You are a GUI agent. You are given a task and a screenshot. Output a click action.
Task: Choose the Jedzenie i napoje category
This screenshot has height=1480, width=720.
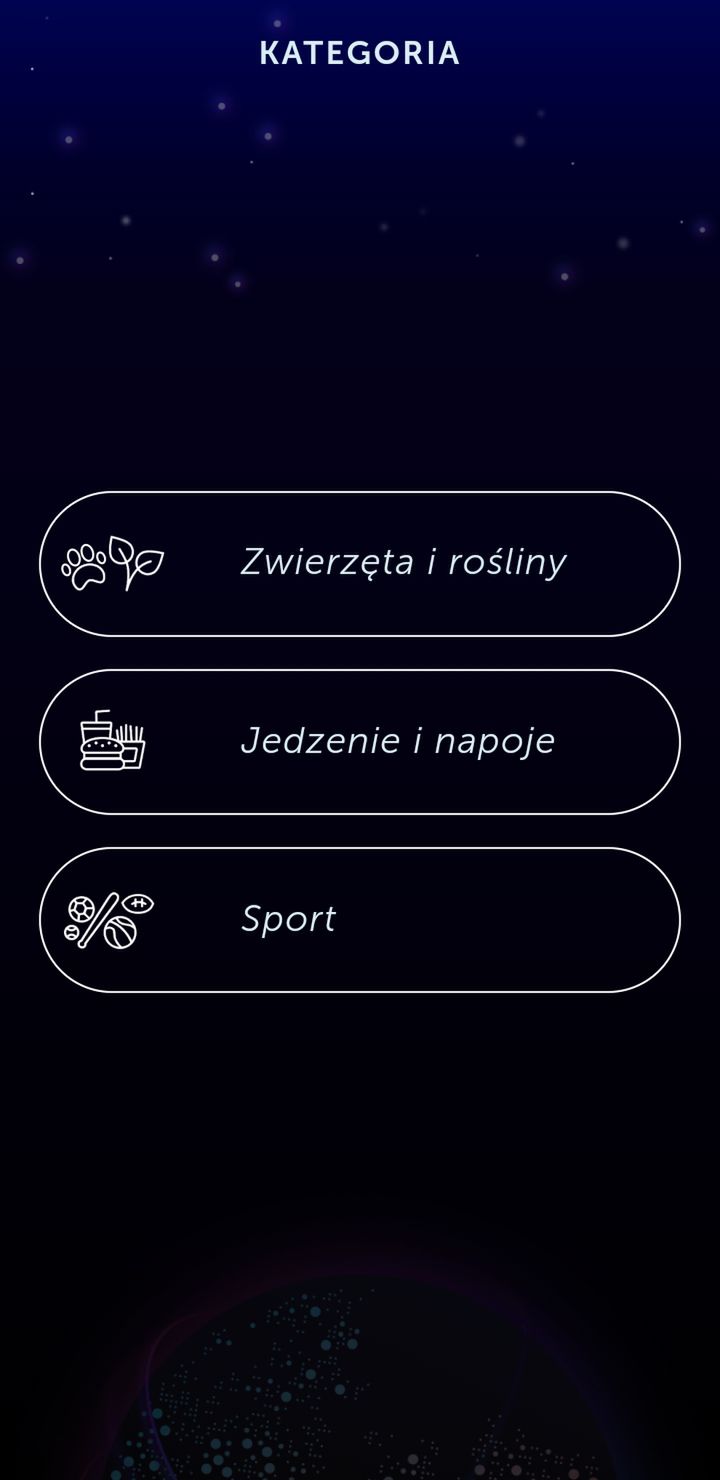[x=360, y=742]
